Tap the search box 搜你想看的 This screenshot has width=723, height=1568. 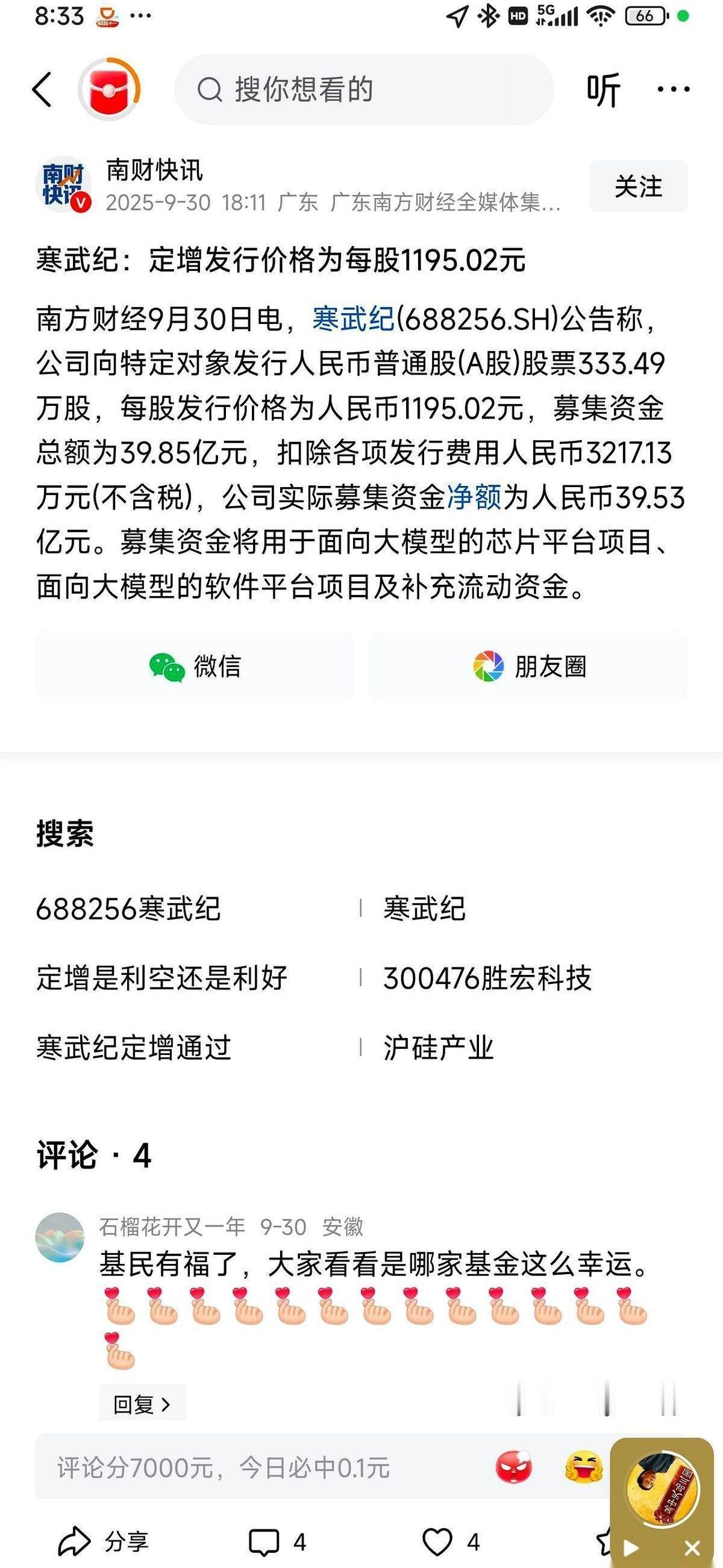(364, 90)
